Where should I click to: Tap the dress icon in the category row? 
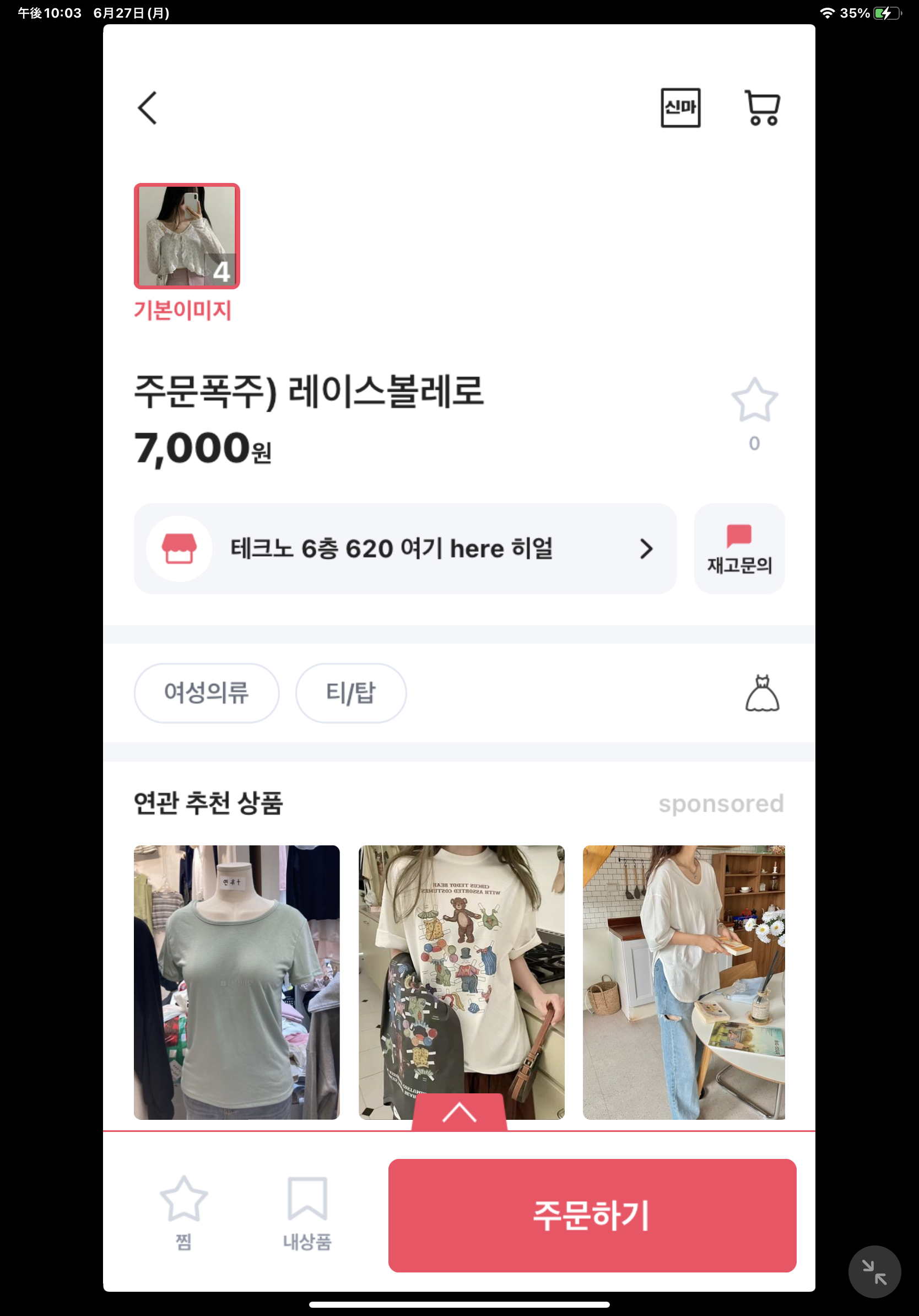762,692
